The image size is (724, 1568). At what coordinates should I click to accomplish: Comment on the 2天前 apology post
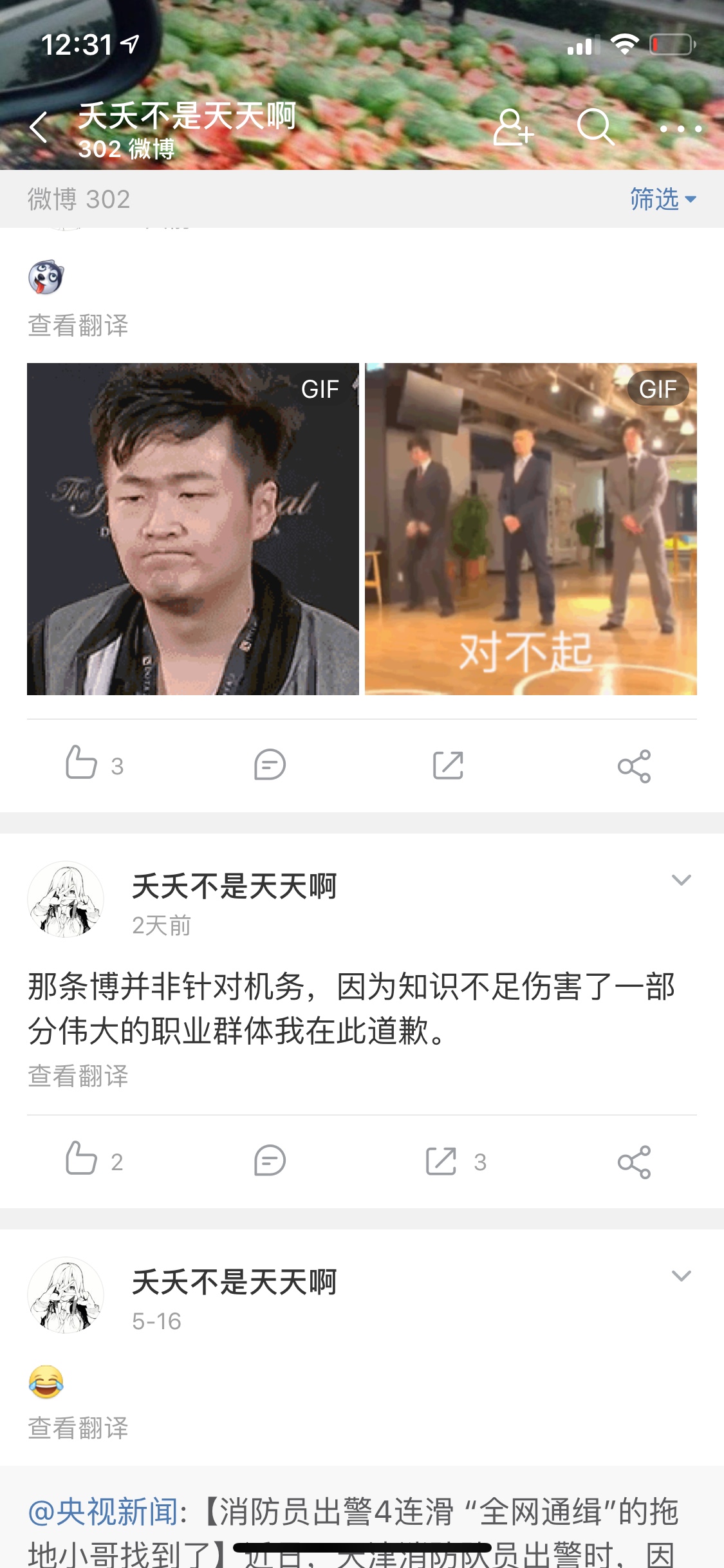270,1161
